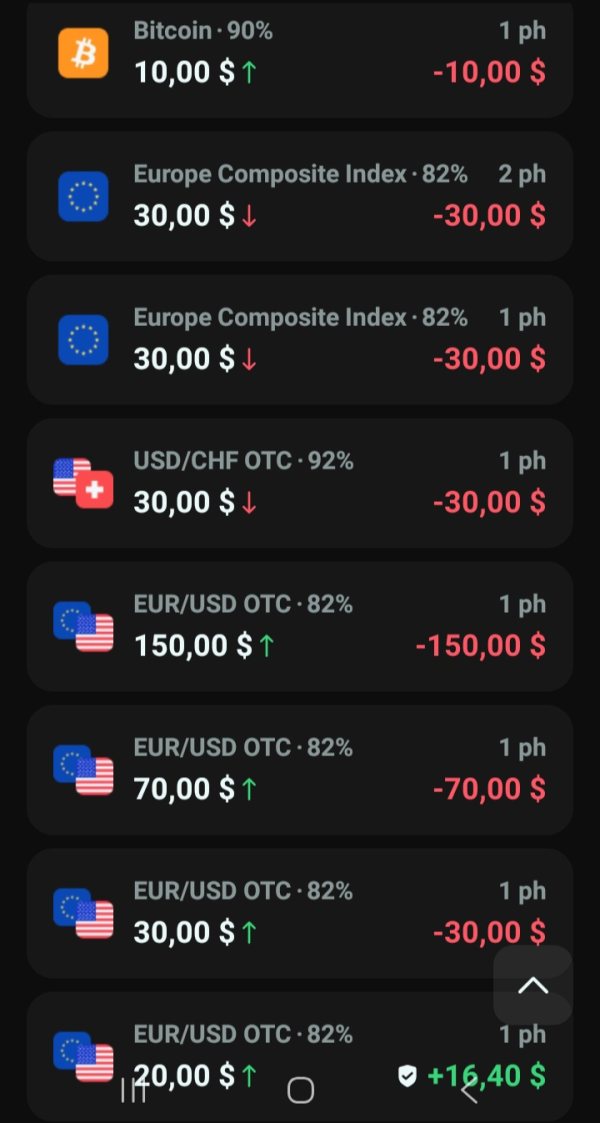
Task: View the USD/CHF OTC trade details
Action: tap(300, 482)
